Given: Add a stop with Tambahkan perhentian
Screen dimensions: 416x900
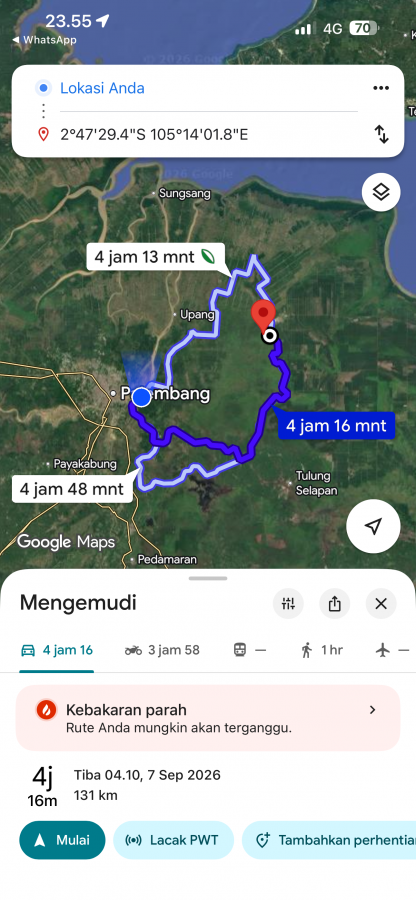Looking at the screenshot, I should 329,840.
